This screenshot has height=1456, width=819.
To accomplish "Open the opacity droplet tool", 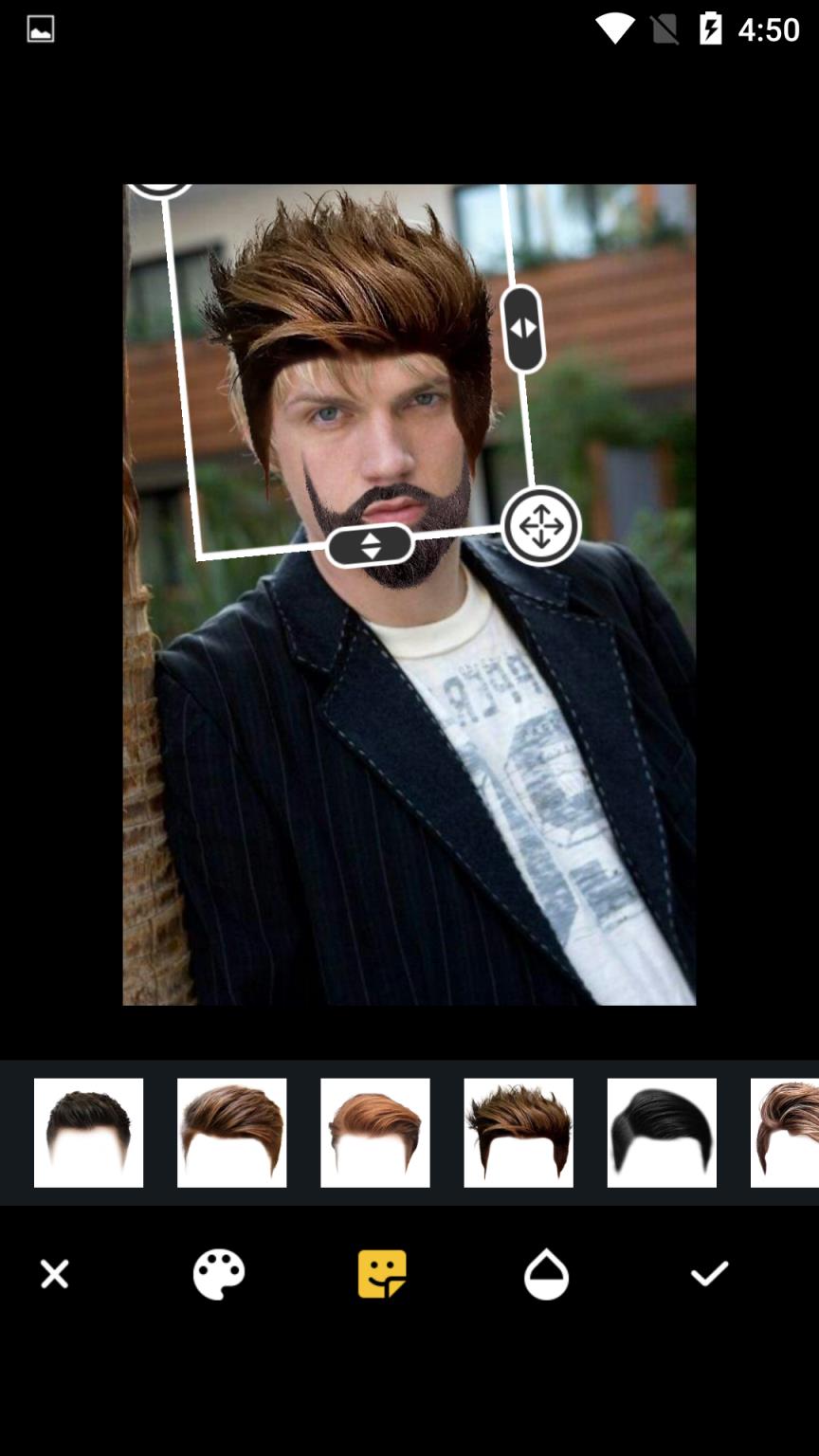I will point(546,1274).
